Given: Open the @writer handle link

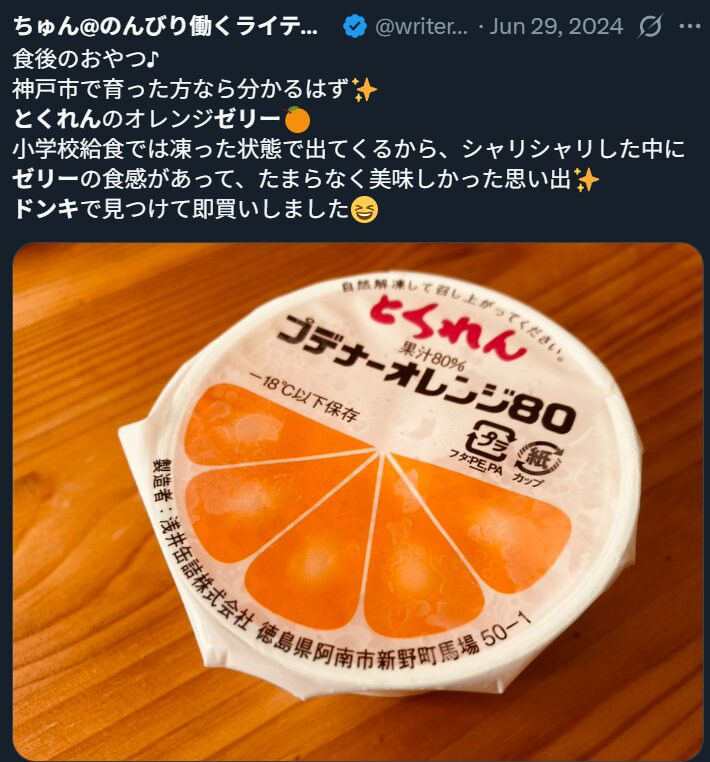Looking at the screenshot, I should point(421,27).
